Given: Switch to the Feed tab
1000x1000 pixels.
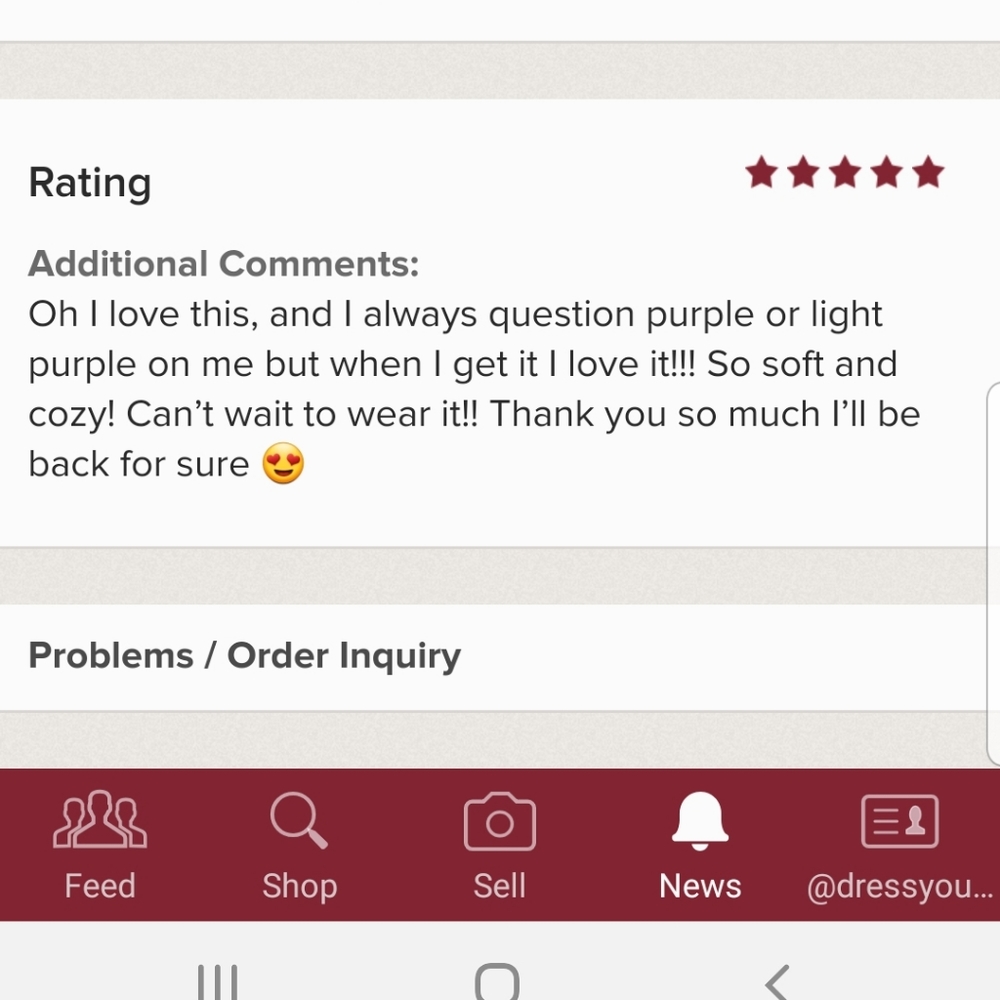Looking at the screenshot, I should (x=100, y=845).
